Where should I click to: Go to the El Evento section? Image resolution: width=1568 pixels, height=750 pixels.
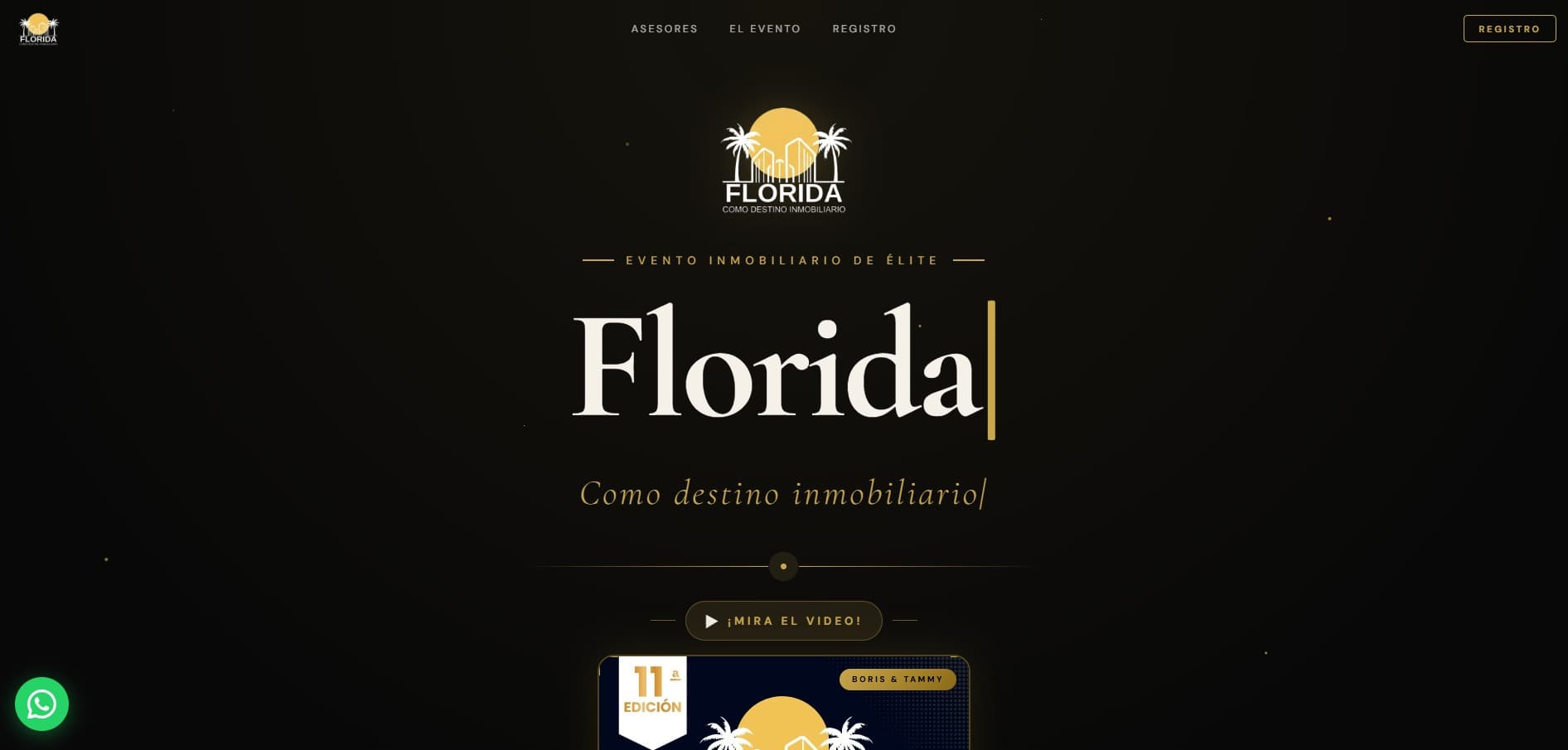tap(764, 29)
